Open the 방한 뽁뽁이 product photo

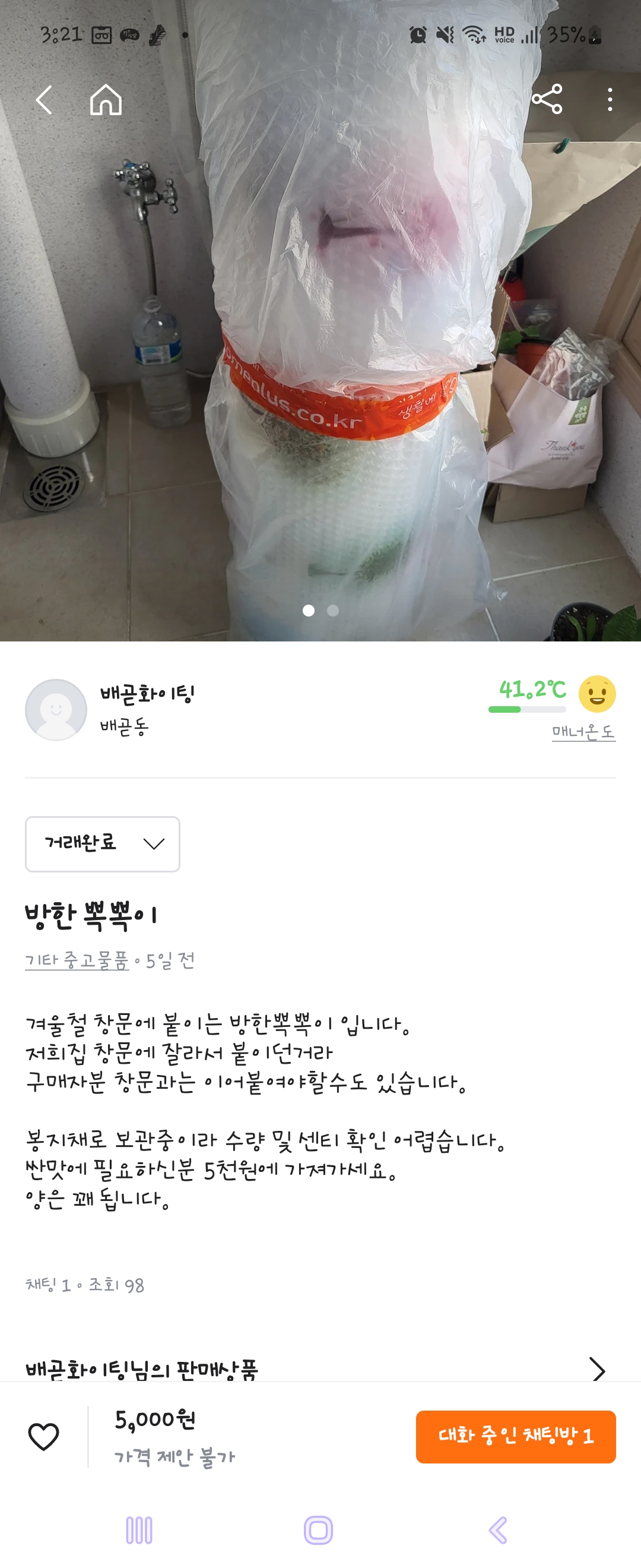(x=320, y=365)
